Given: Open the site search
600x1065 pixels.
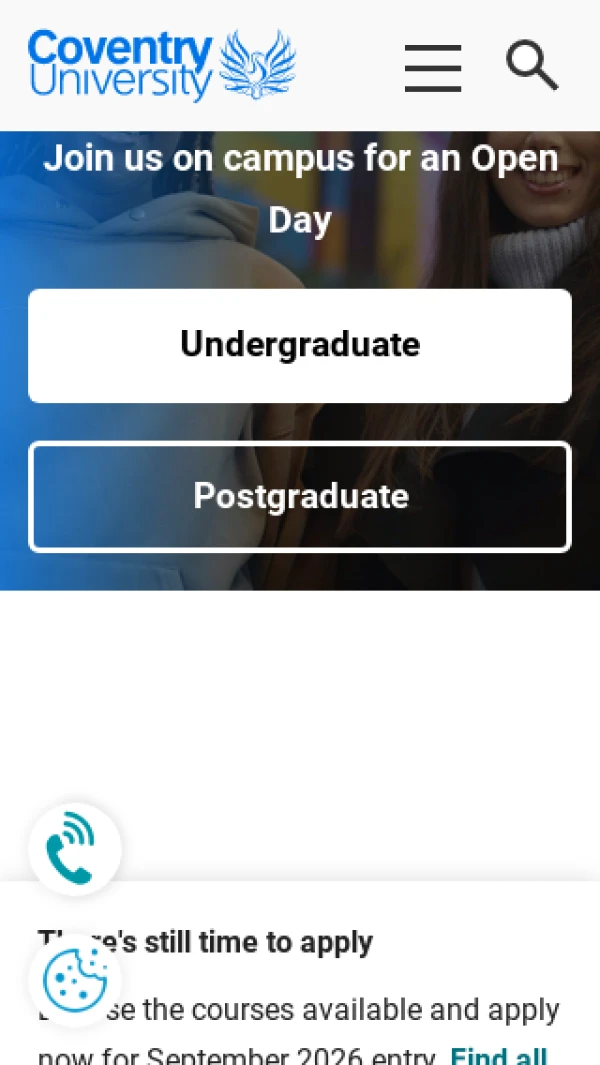Looking at the screenshot, I should (531, 66).
